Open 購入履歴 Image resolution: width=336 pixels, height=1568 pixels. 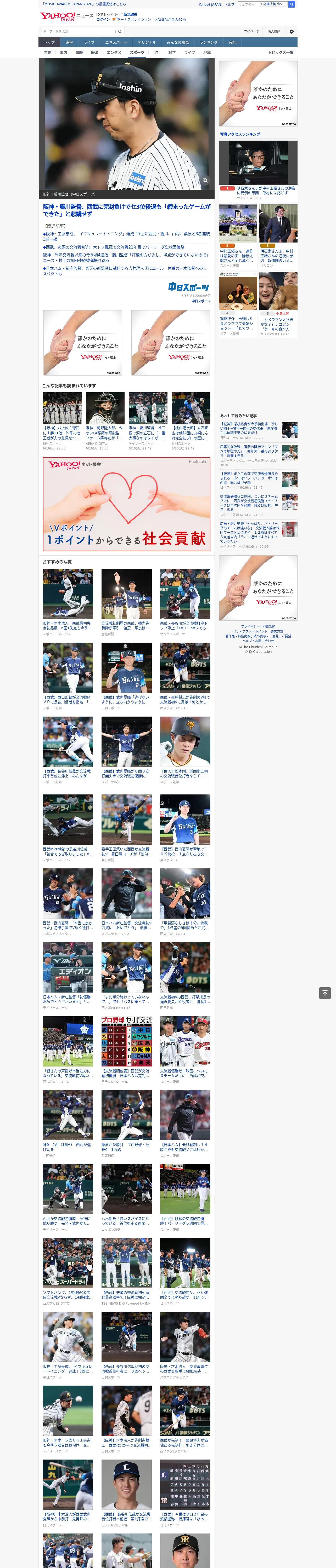point(274,31)
